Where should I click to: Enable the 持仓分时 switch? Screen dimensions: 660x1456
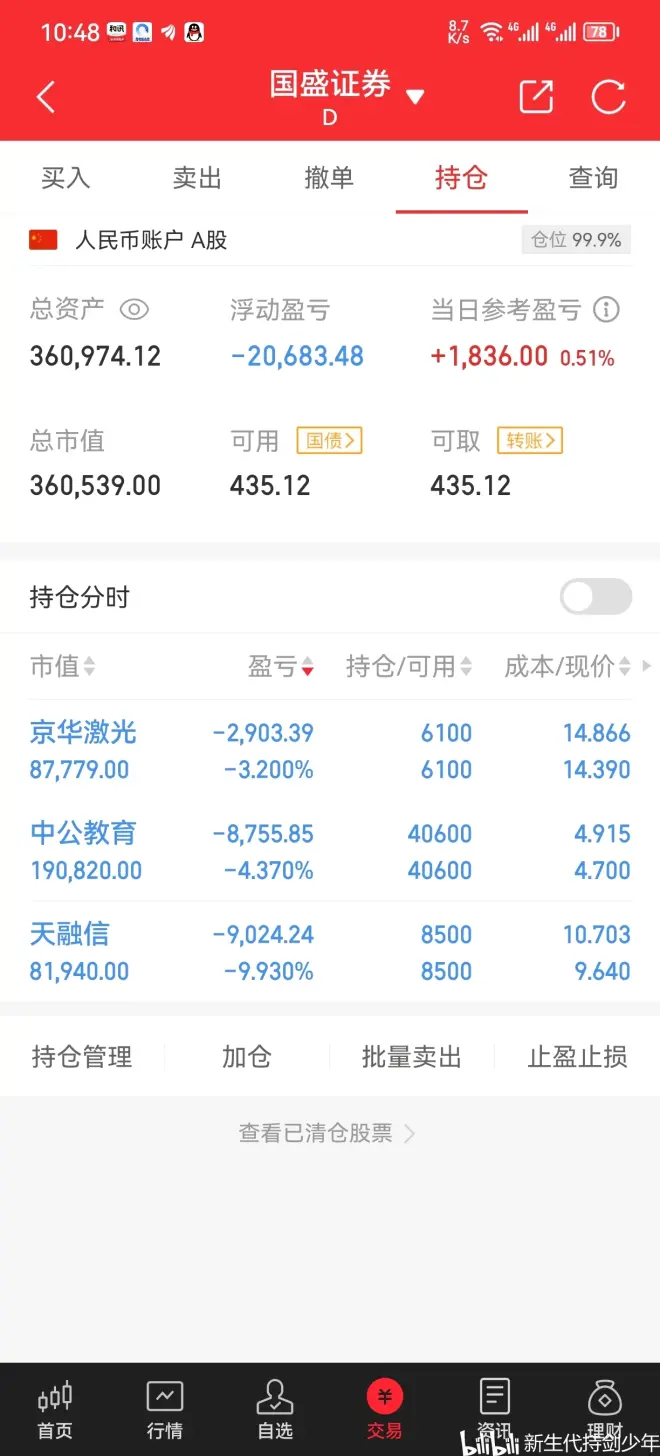(x=595, y=597)
